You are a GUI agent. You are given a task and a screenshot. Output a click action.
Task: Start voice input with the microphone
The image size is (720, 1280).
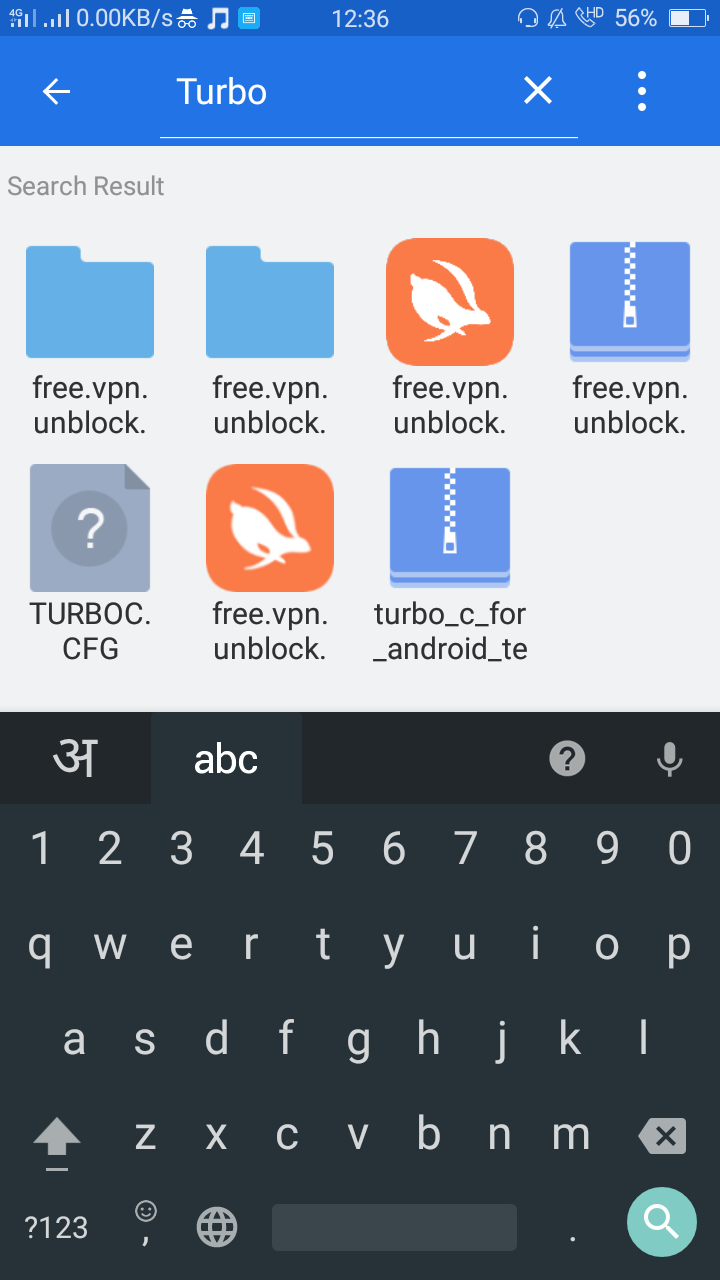[669, 760]
